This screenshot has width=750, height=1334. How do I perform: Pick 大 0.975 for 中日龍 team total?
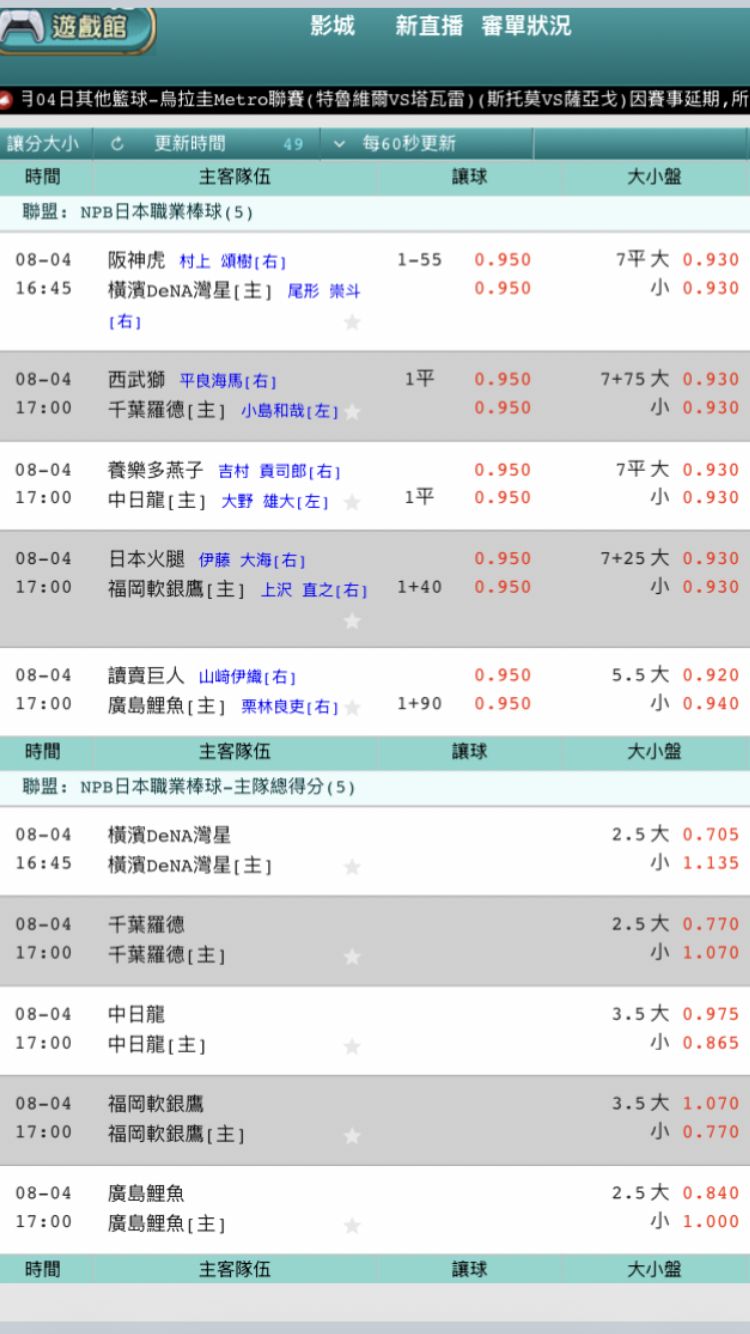[711, 1014]
